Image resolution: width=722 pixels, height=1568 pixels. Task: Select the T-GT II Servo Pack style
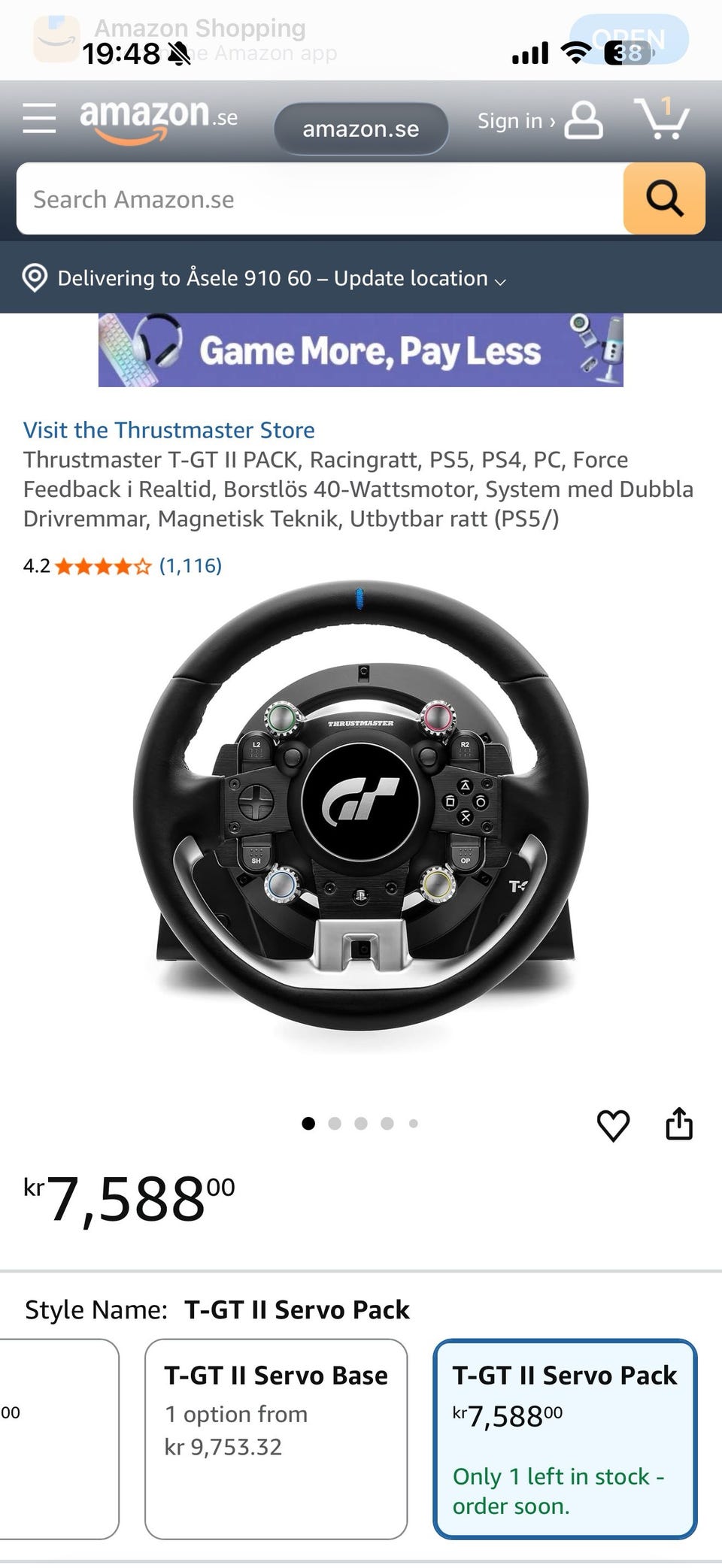click(565, 1439)
